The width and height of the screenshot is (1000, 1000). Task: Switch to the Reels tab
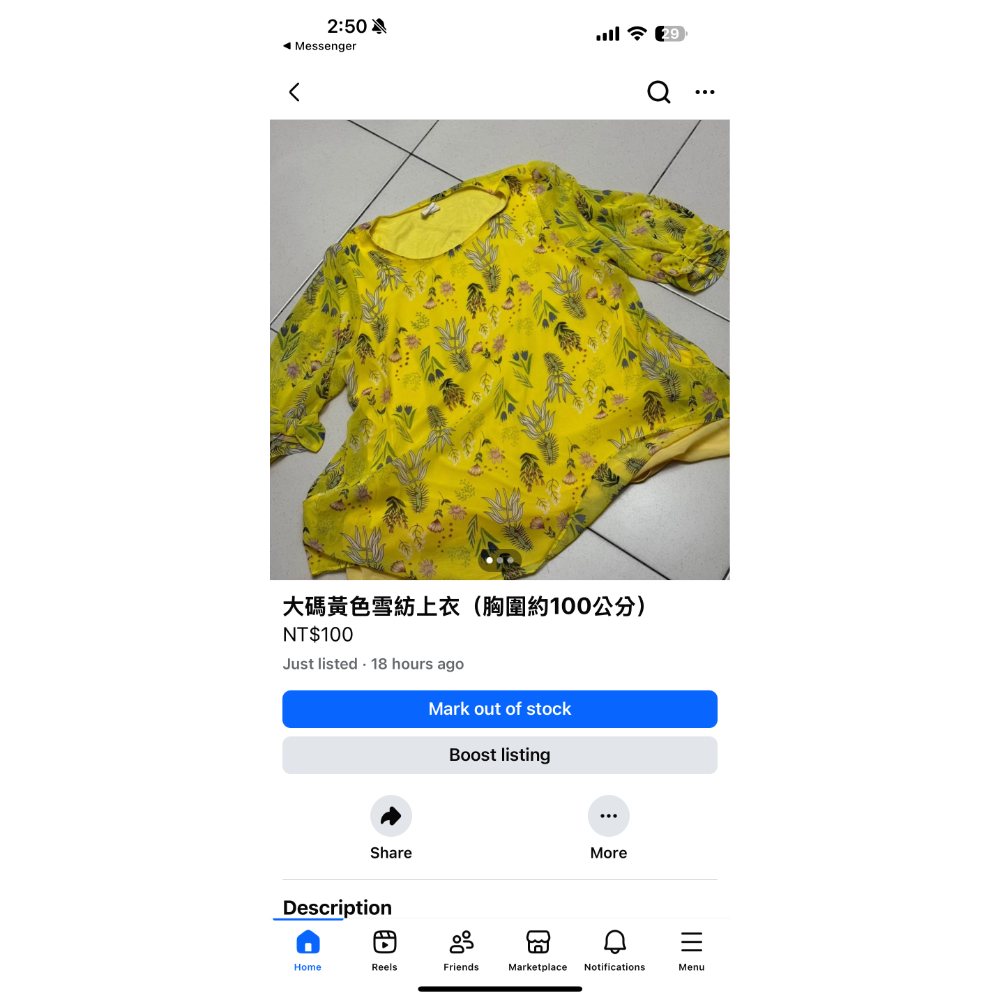(385, 950)
